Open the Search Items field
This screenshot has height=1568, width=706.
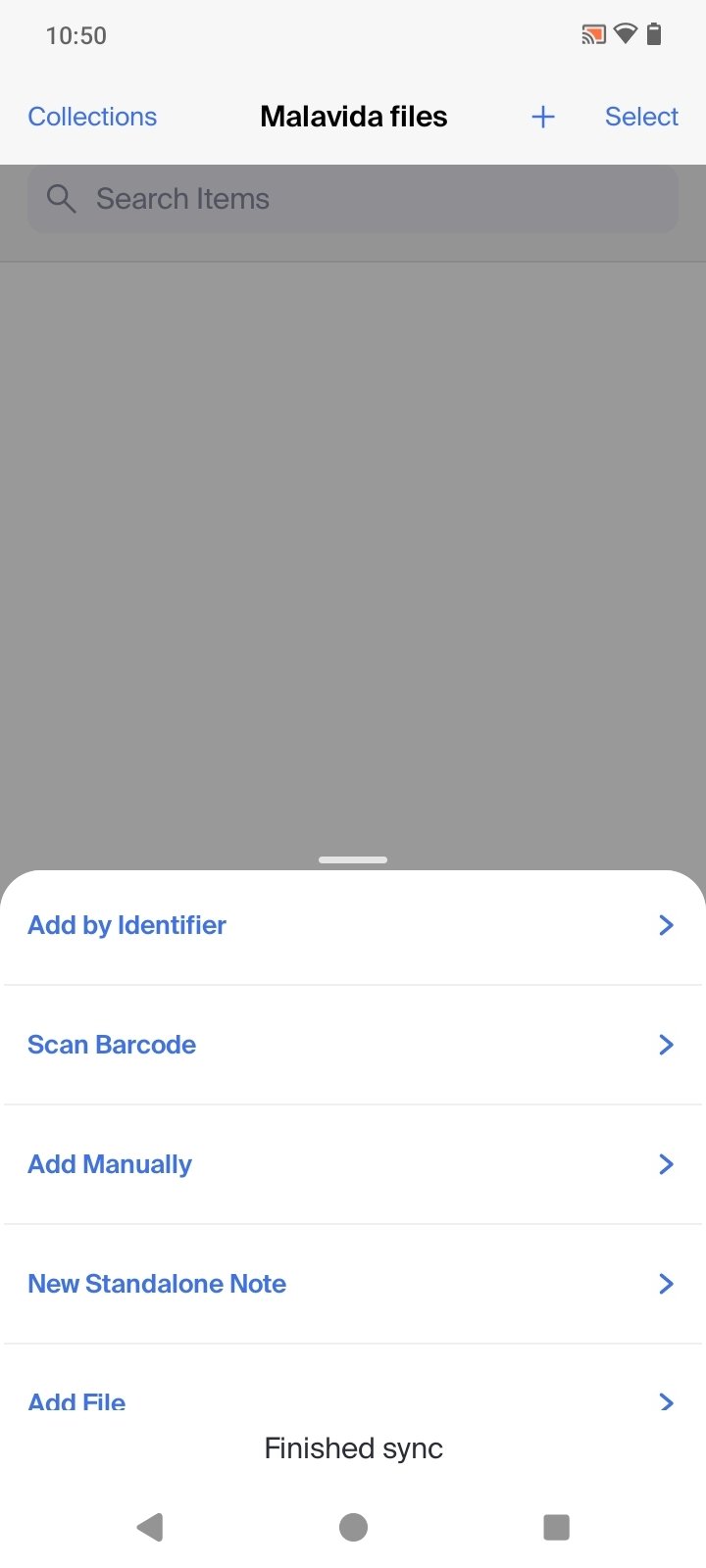tap(353, 199)
